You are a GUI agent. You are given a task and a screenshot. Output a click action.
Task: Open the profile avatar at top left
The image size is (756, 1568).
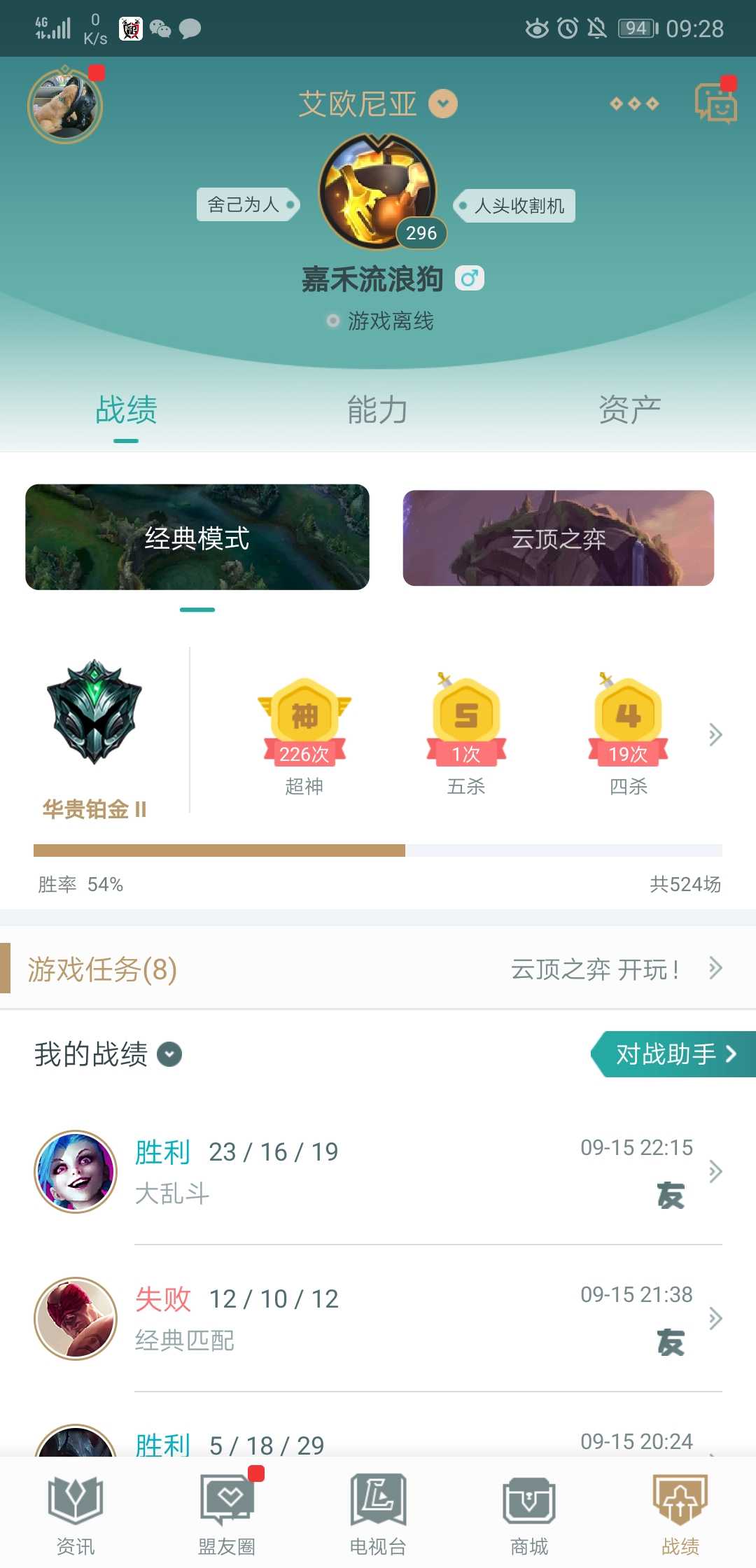pyautogui.click(x=65, y=107)
